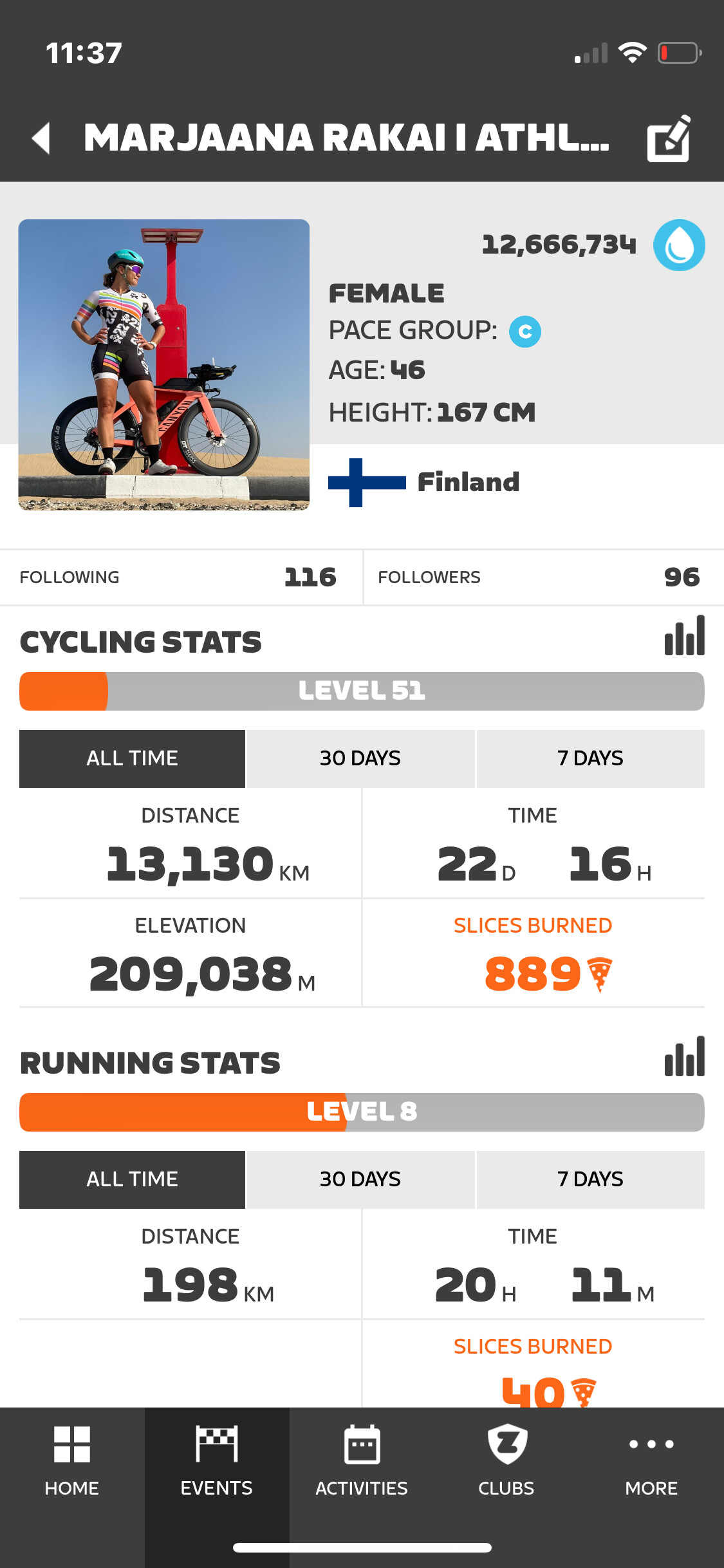Viewport: 724px width, 1568px height.
Task: Open the Following list
Action: [181, 577]
